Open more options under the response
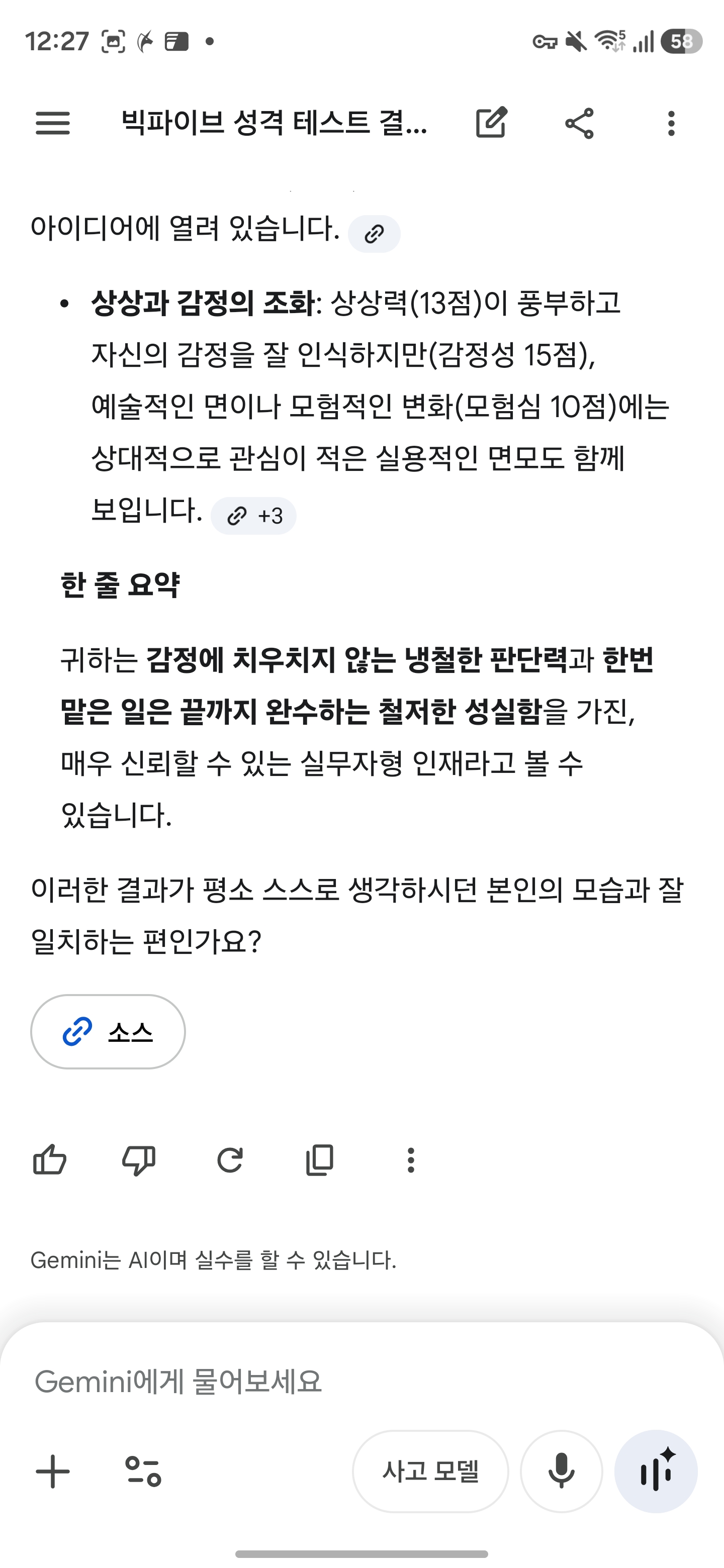 pyautogui.click(x=411, y=1159)
